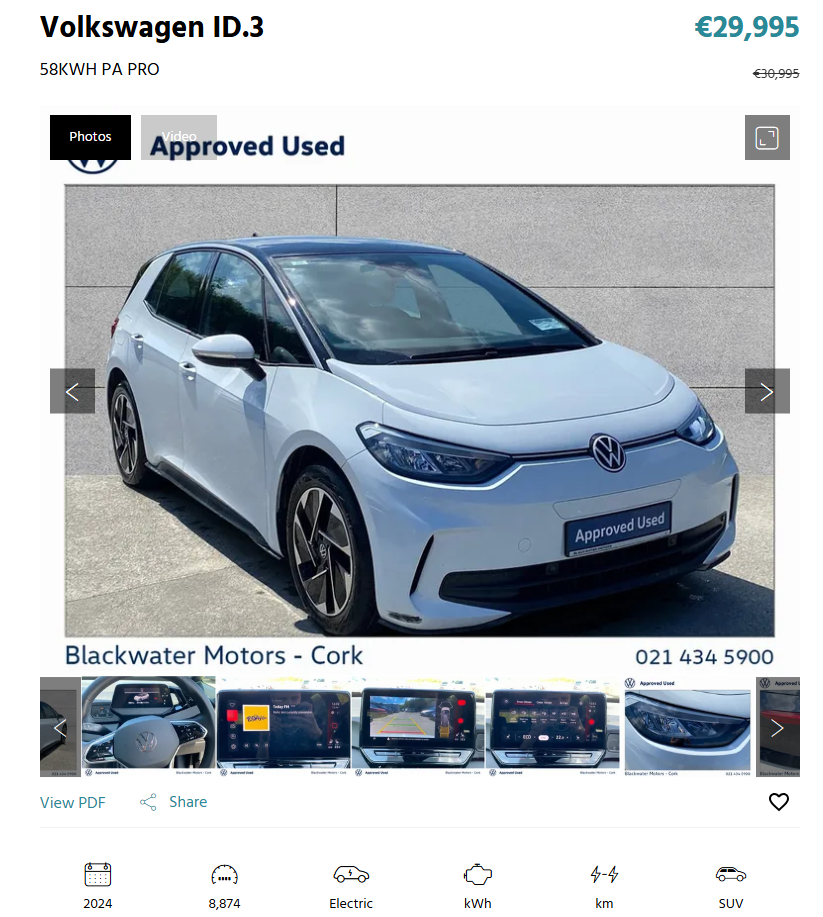
Task: Save this car to favourites
Action: point(779,802)
